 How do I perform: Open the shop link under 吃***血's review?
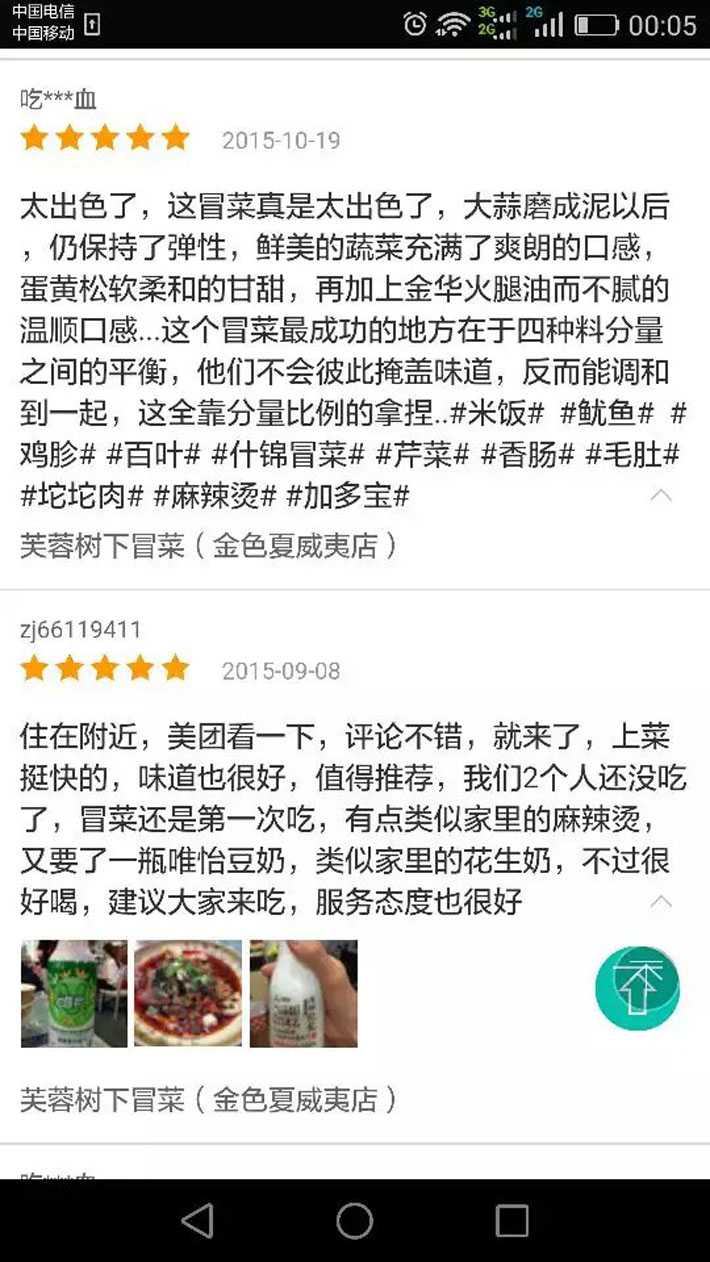click(208, 546)
